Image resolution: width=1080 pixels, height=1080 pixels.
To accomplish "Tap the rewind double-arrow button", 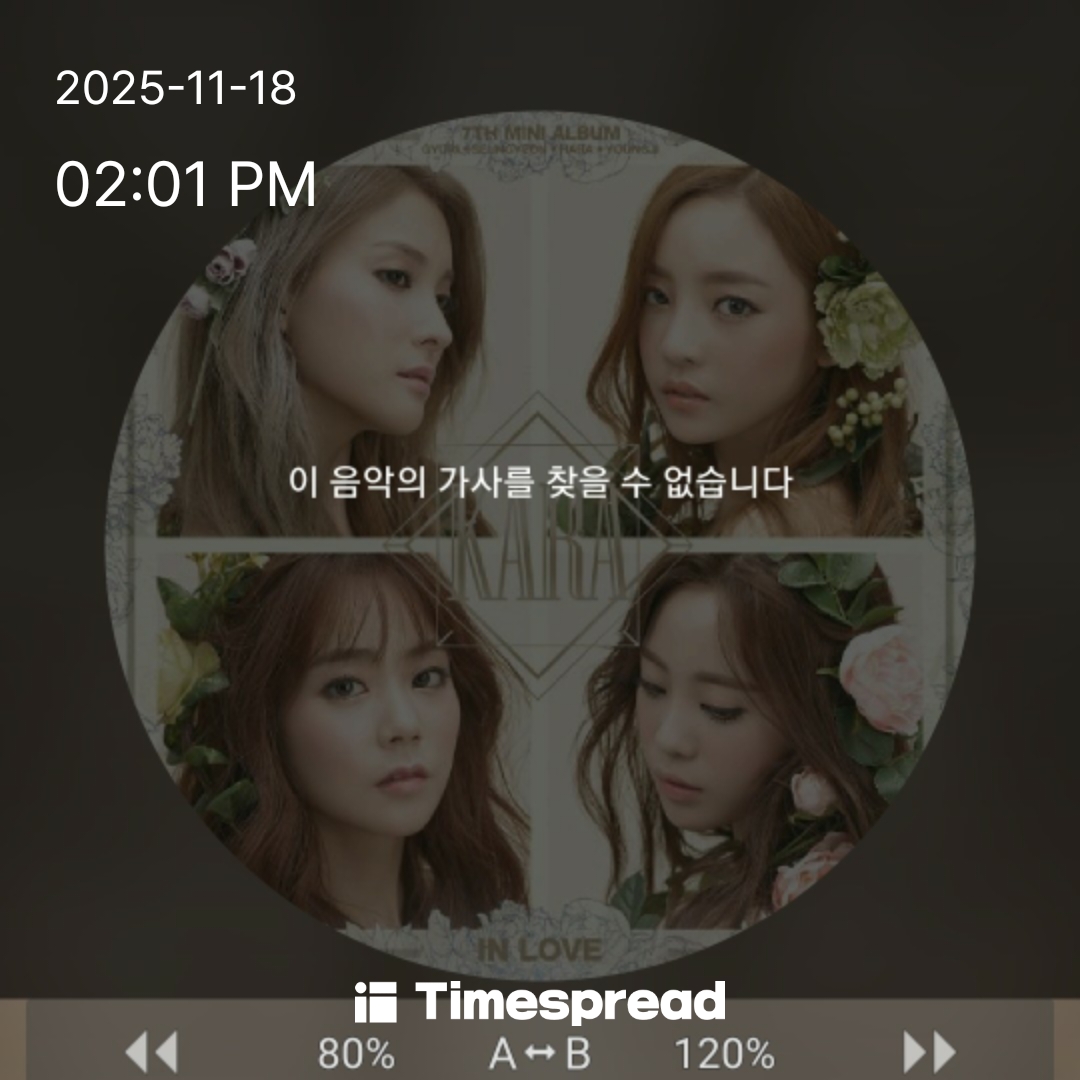I will pyautogui.click(x=151, y=1053).
